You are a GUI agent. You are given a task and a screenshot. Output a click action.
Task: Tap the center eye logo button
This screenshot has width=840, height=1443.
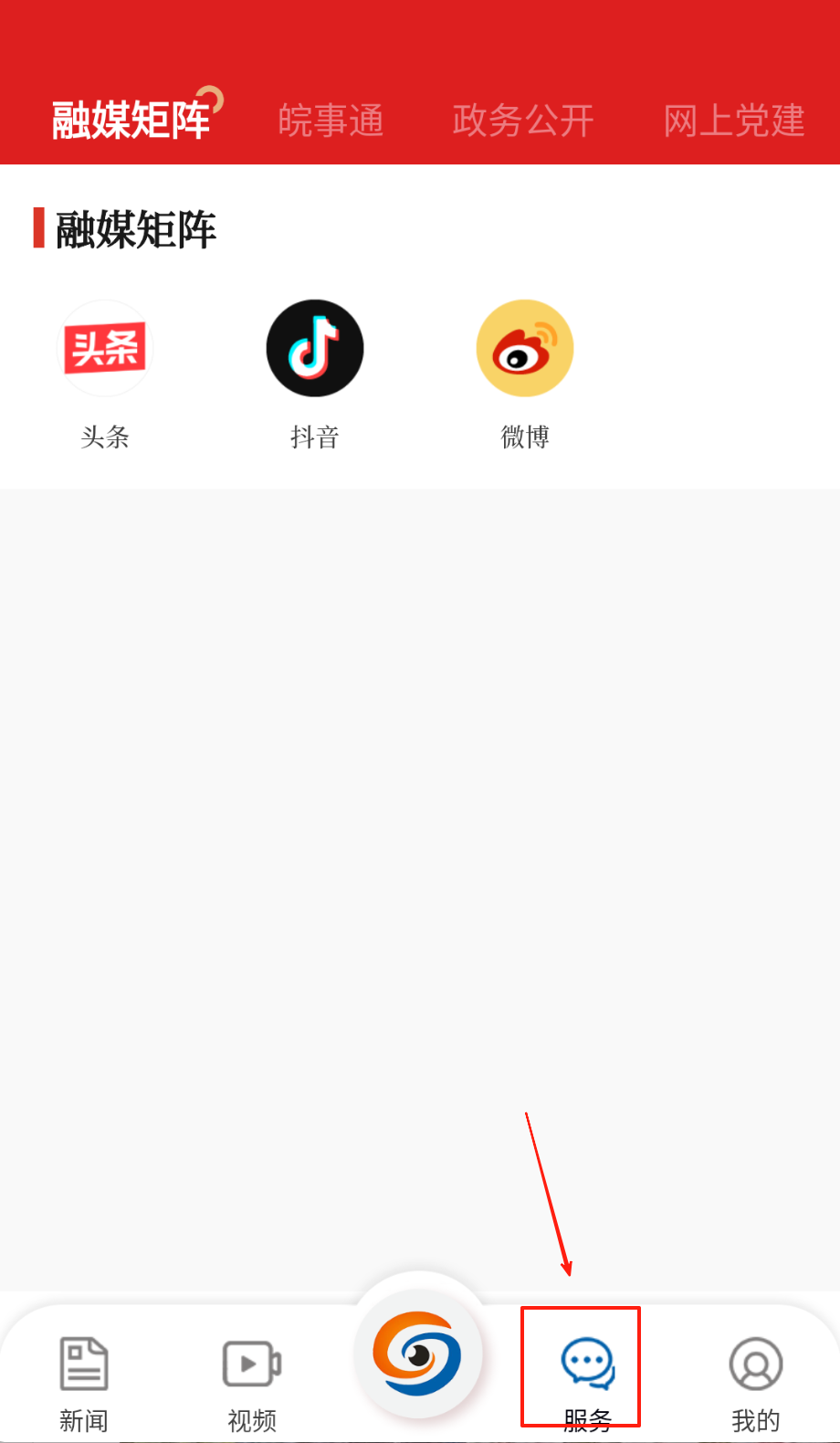[418, 1353]
